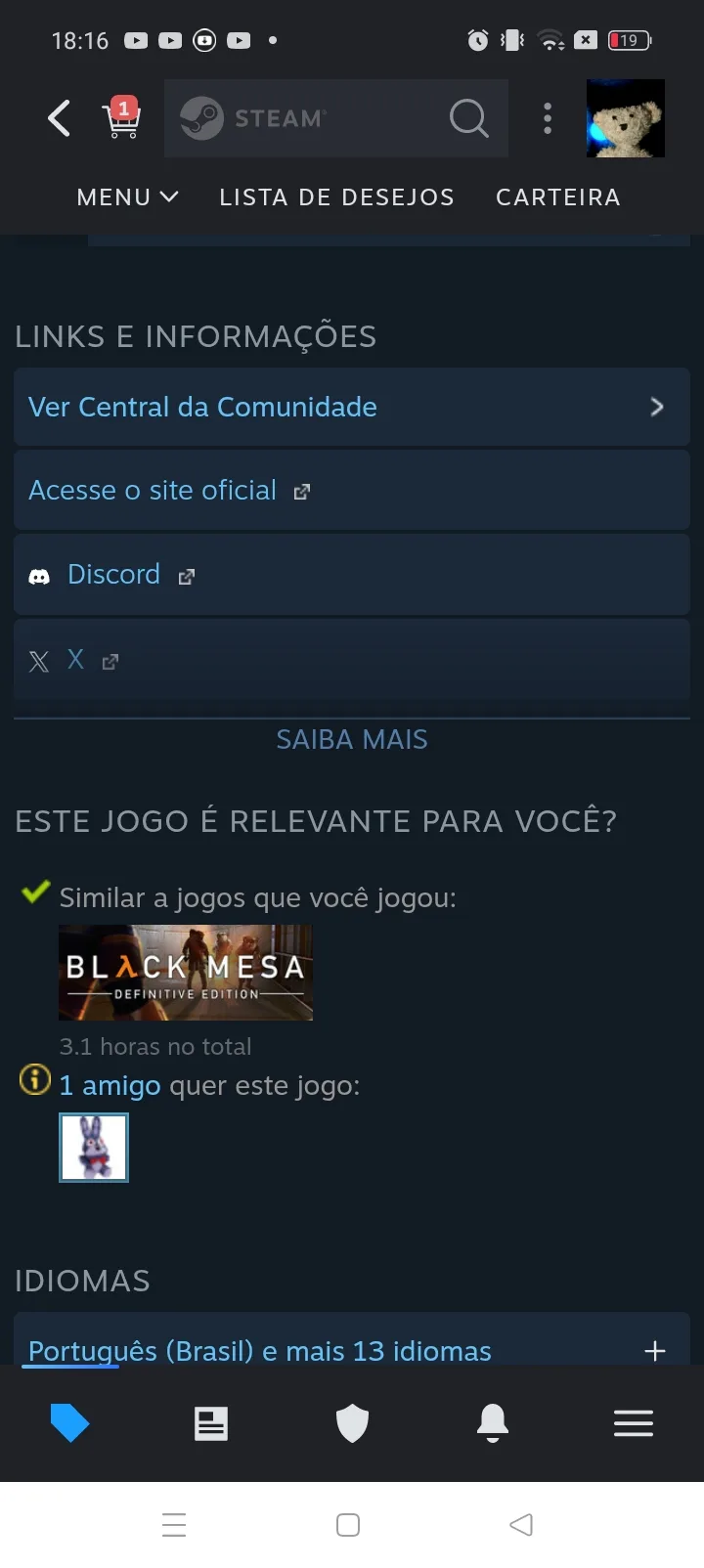Open the profile avatar at the top right

pos(625,119)
